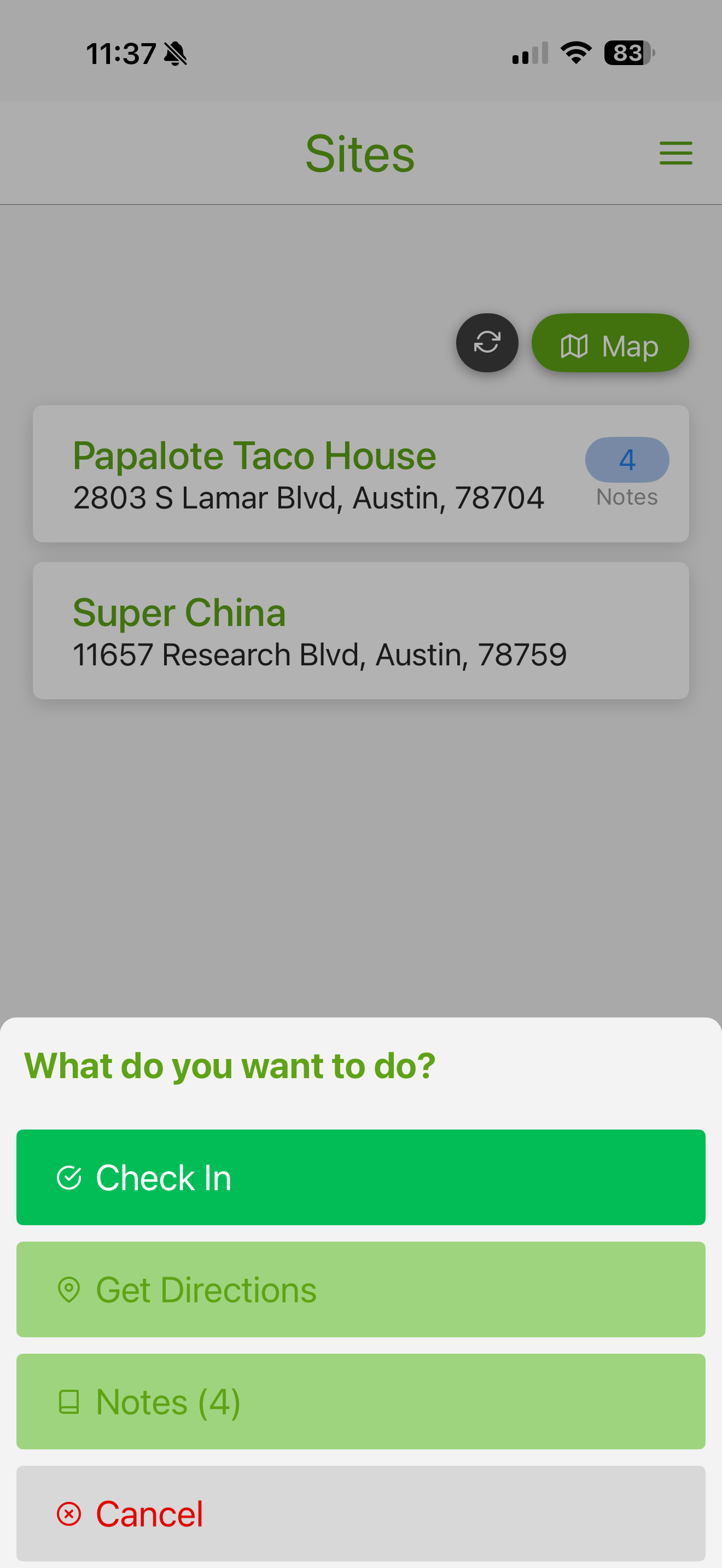Viewport: 722px width, 1568px height.
Task: Cancel the action sheet
Action: tap(361, 1513)
